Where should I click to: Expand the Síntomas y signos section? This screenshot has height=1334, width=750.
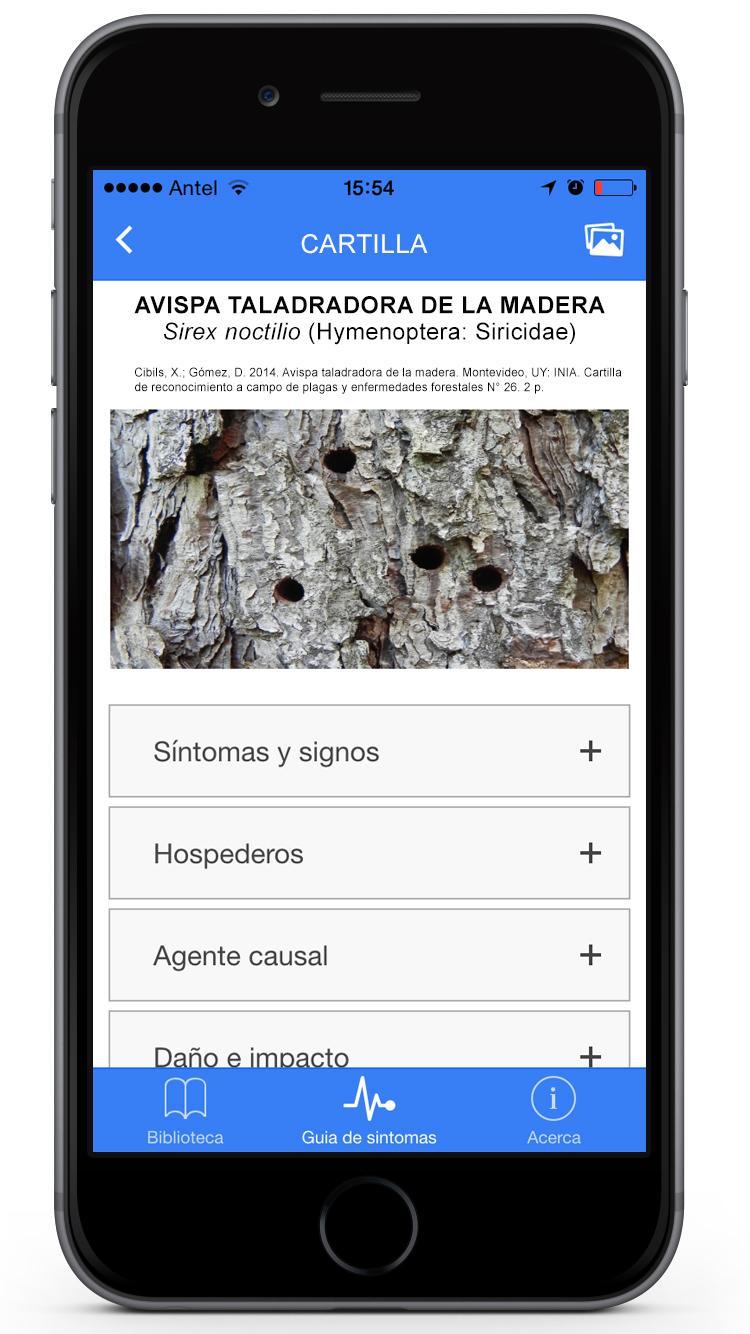tap(369, 751)
